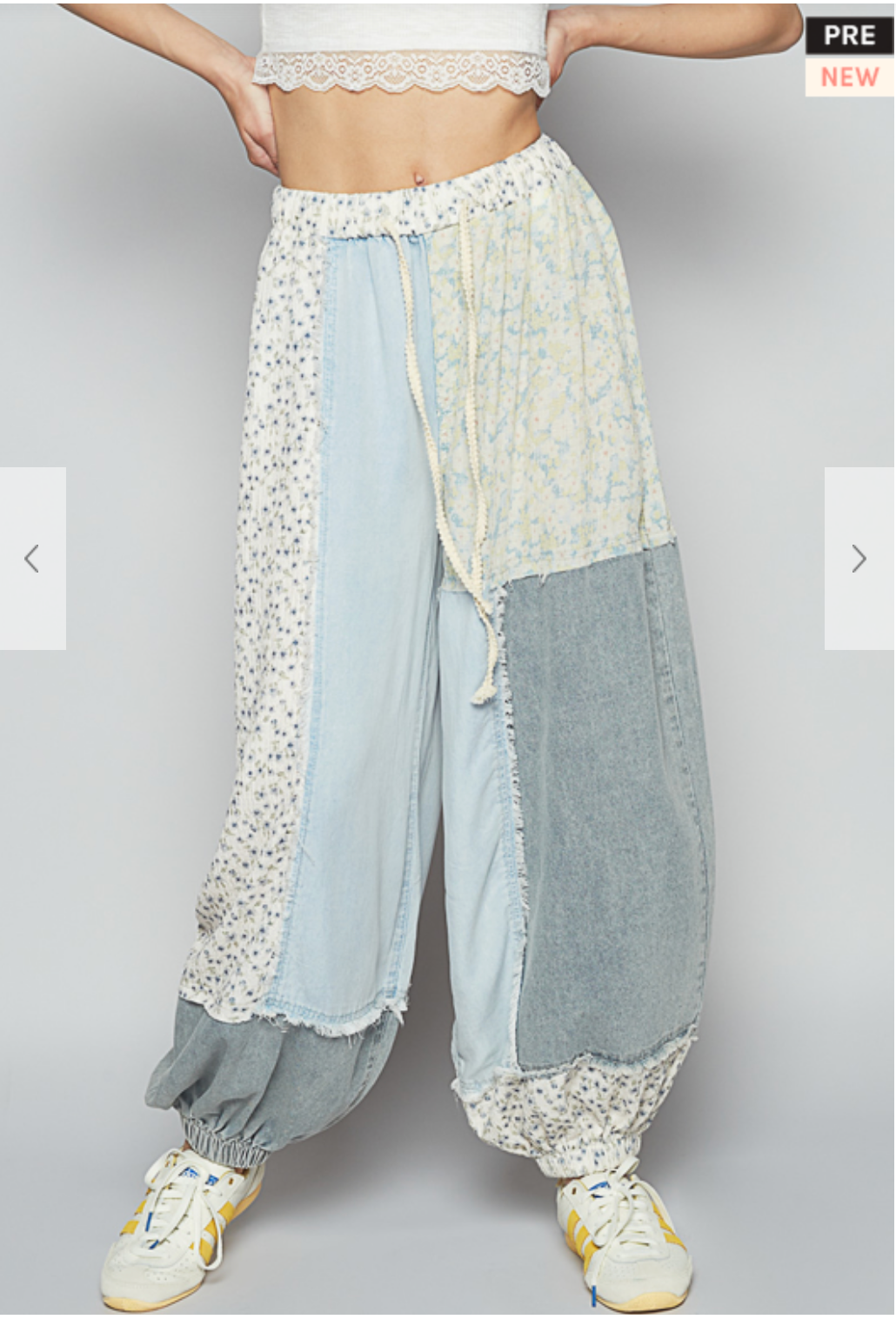This screenshot has width=896, height=1326.
Task: Go to the next product image
Action: 859,559
